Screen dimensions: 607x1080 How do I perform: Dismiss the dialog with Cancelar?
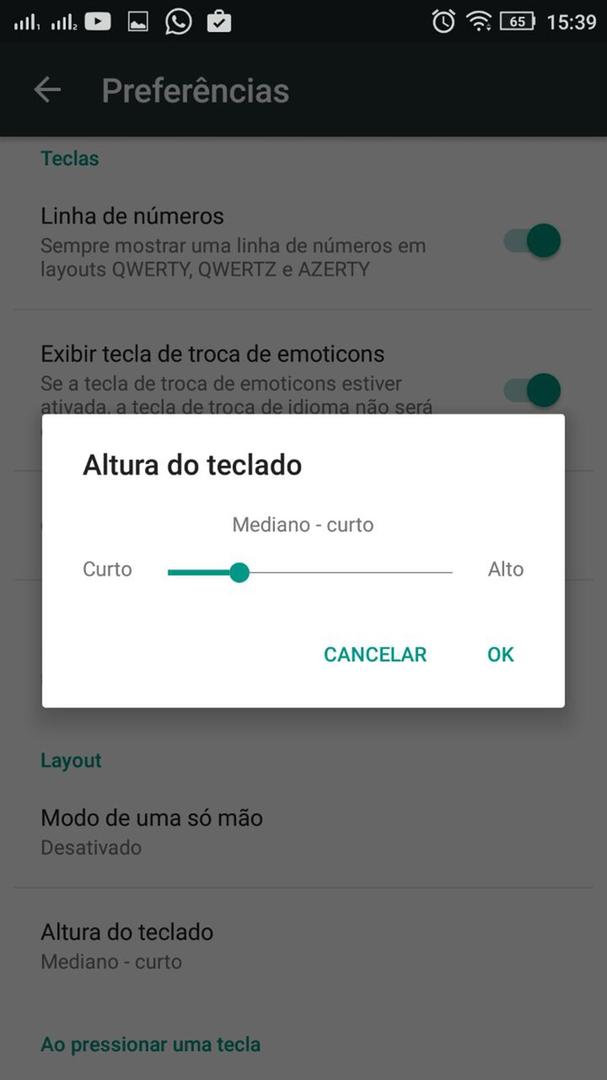(x=375, y=654)
